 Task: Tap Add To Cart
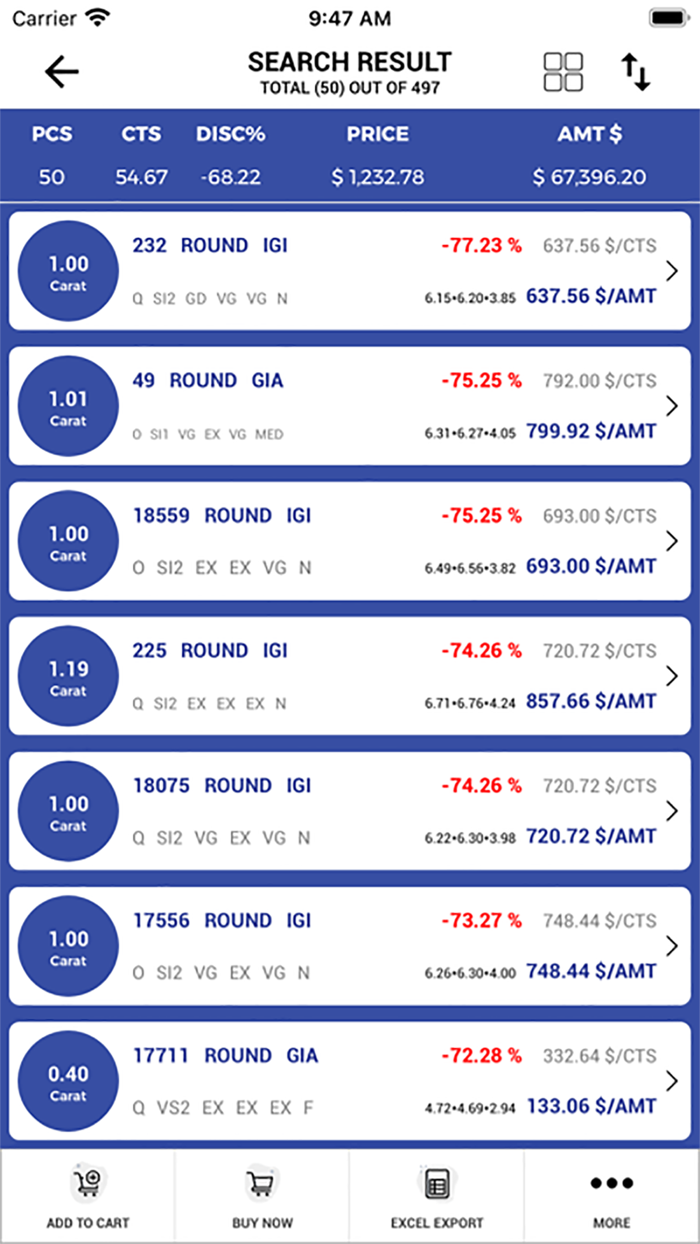tap(88, 1198)
